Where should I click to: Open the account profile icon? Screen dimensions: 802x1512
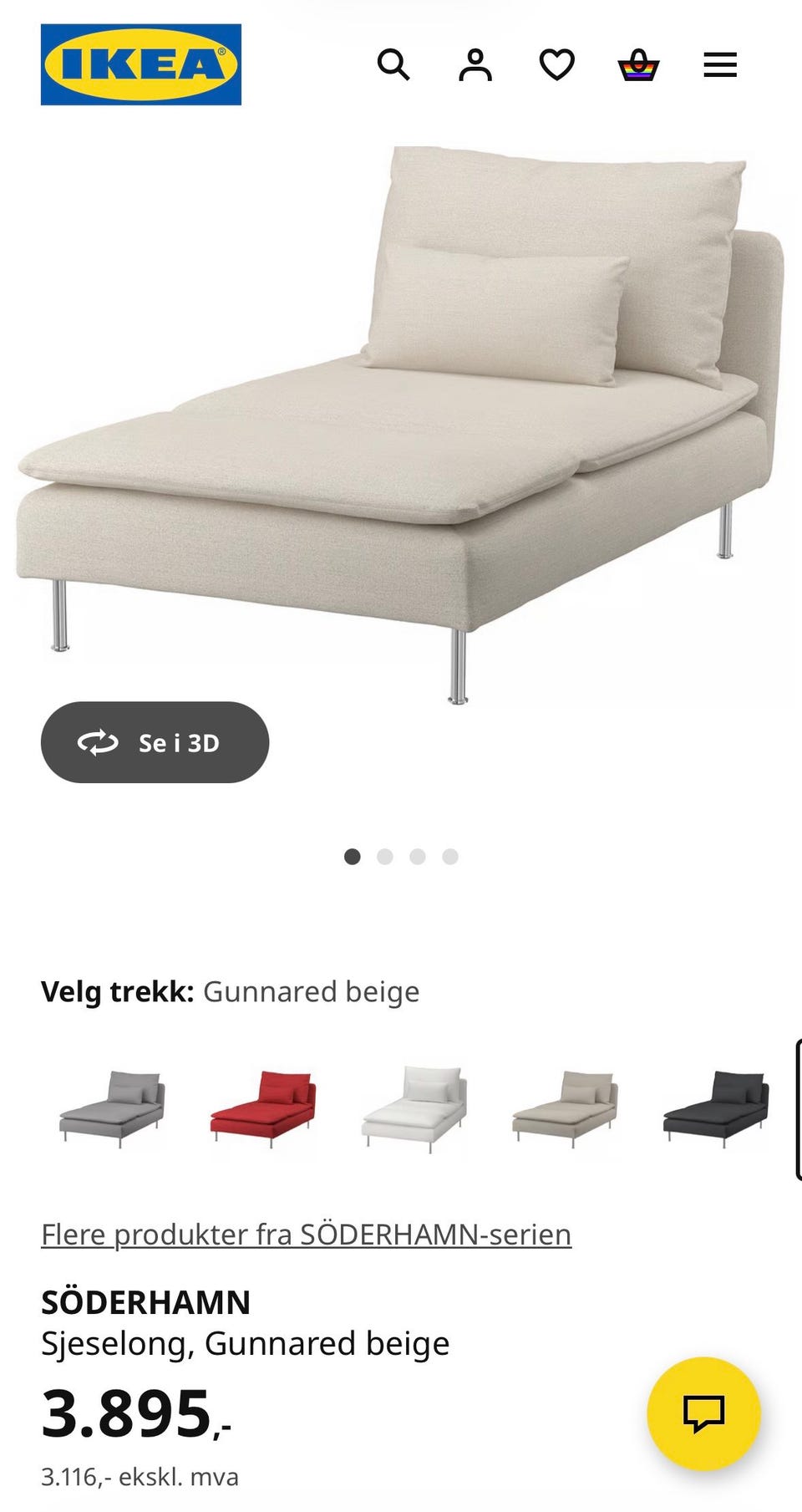tap(475, 65)
